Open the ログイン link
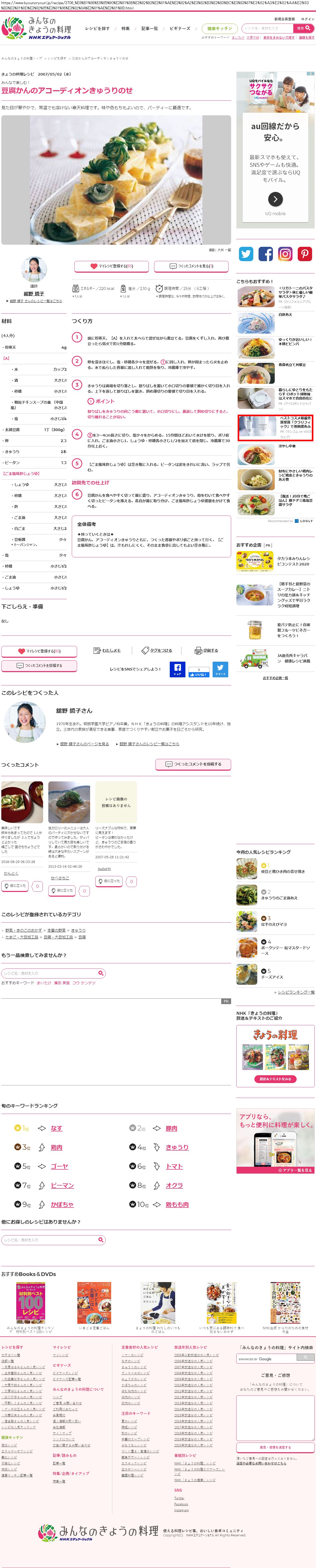The width and height of the screenshot is (316, 1568). [307, 20]
